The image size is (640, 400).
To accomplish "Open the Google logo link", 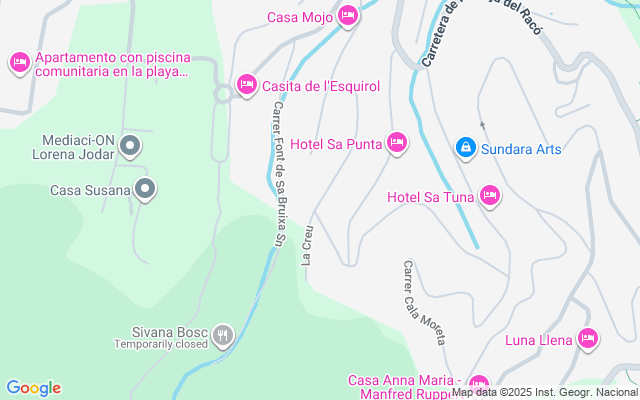I will tap(33, 388).
